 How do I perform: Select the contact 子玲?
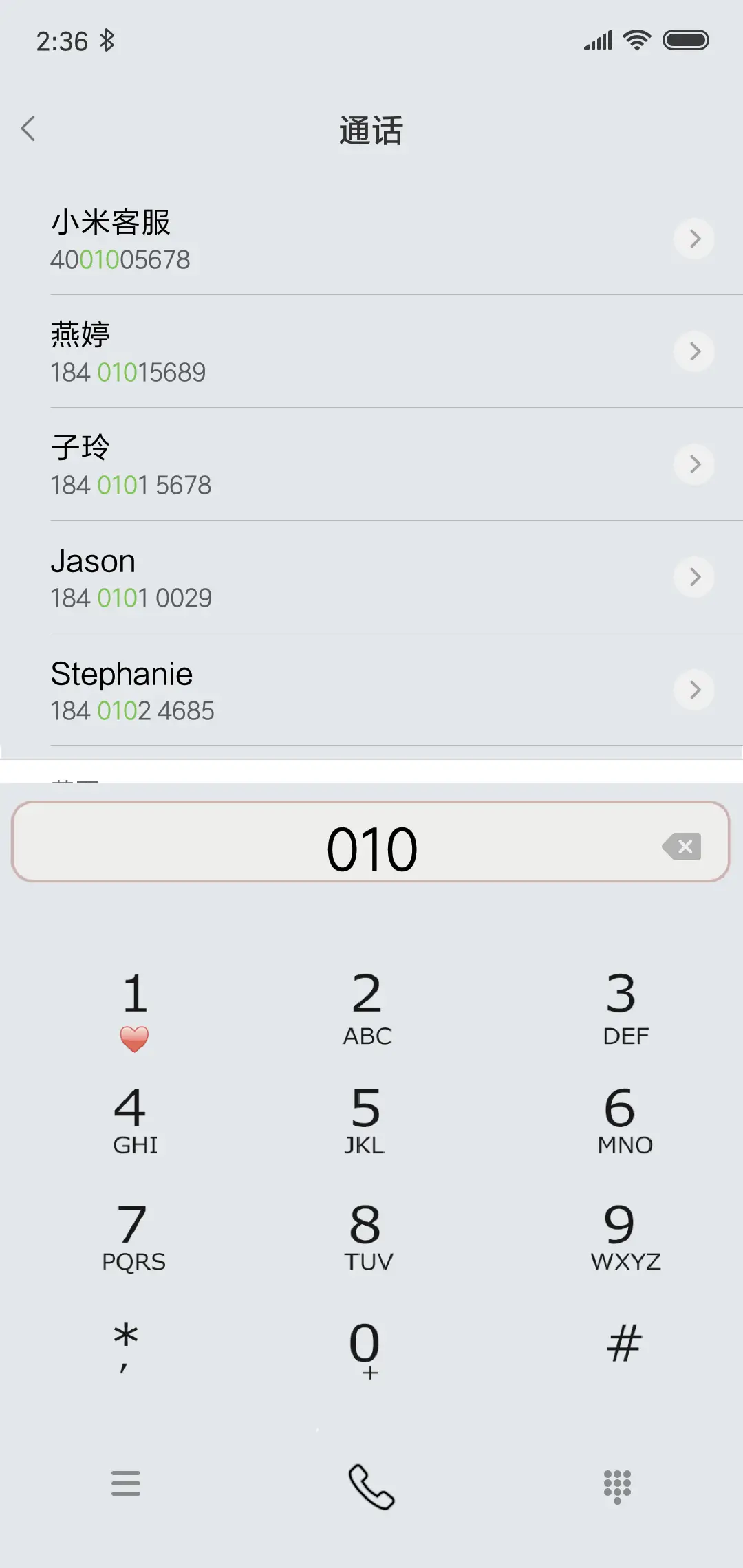pos(275,465)
